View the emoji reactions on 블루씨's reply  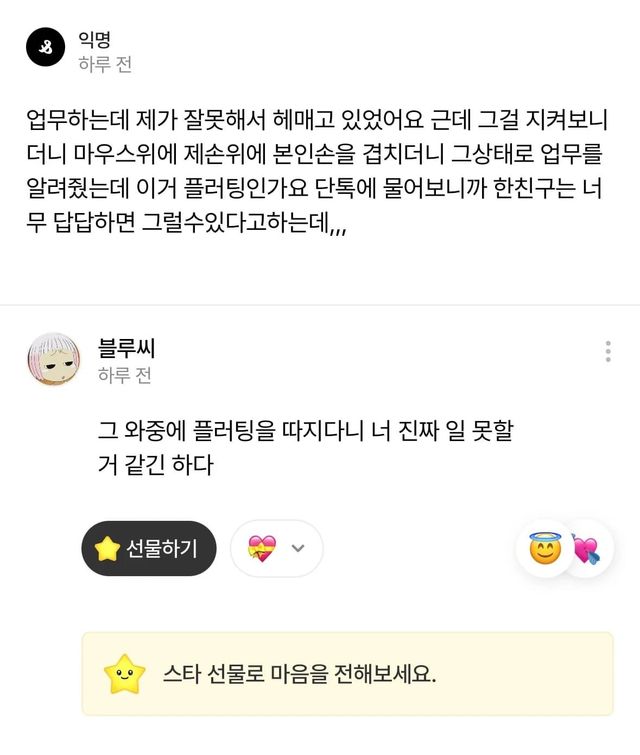point(564,548)
